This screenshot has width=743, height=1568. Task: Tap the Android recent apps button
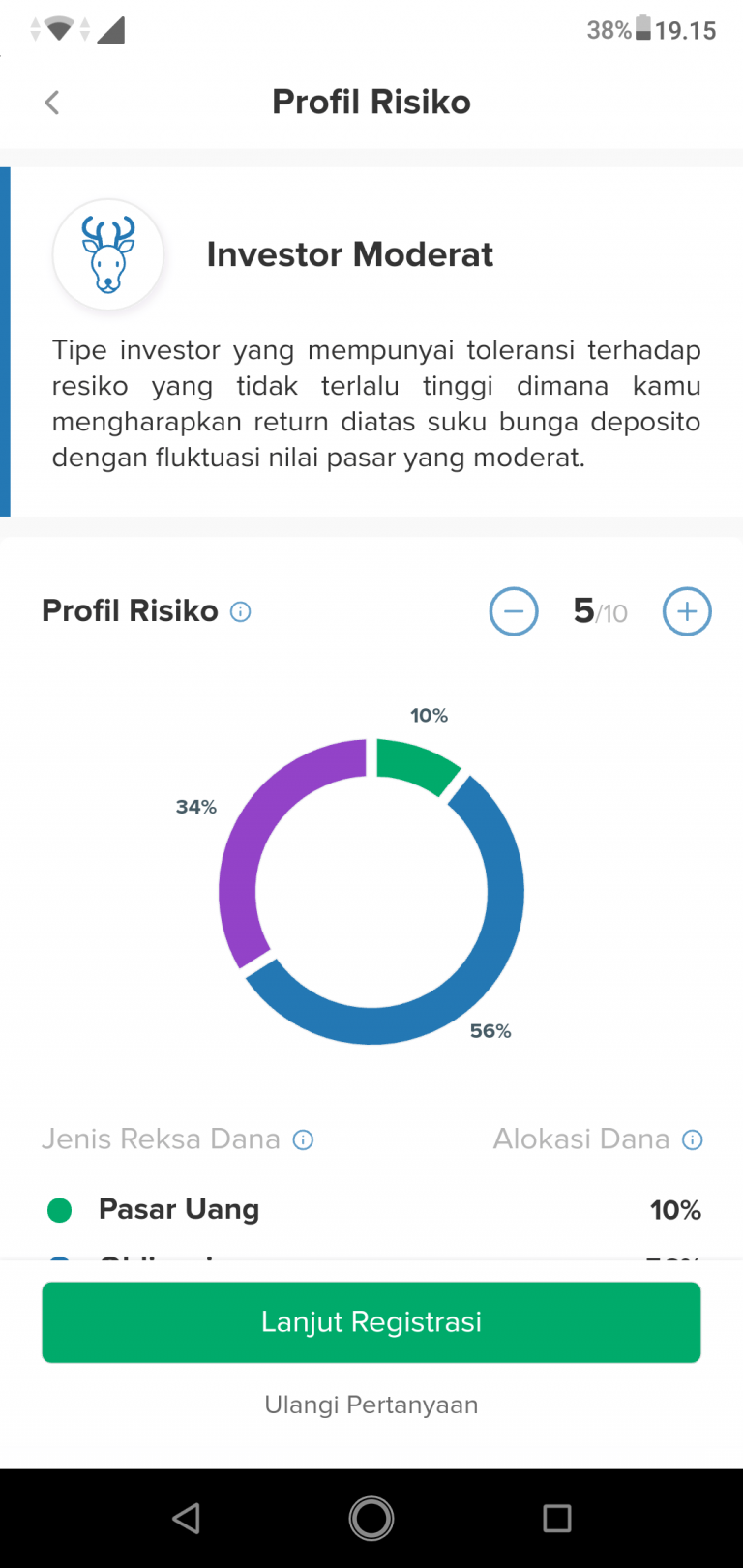pos(556,1519)
